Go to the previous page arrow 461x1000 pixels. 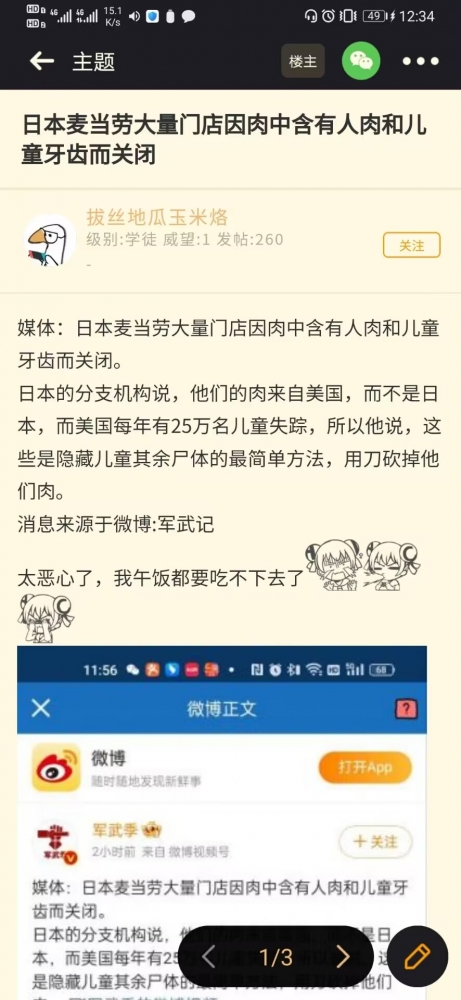[x=209, y=956]
